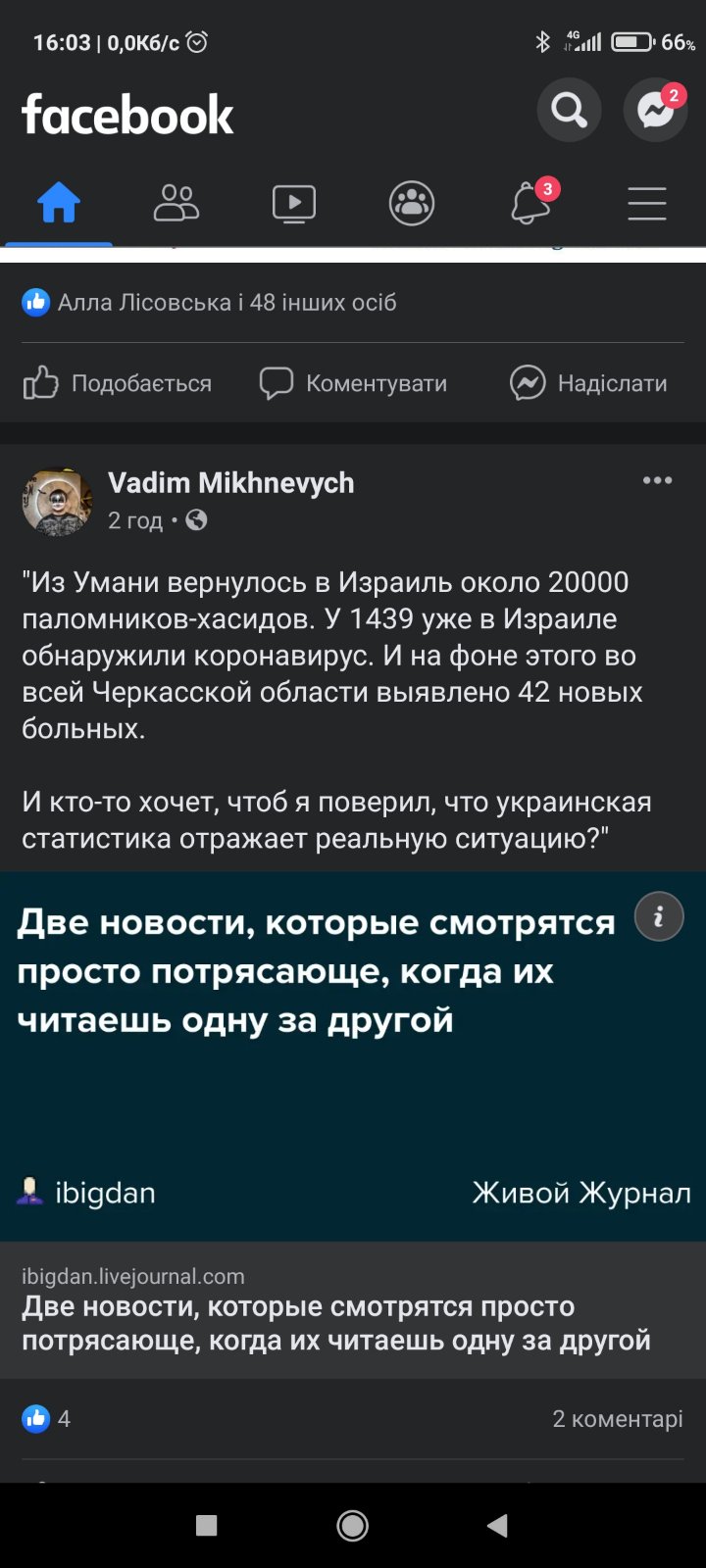
Task: View the 2 коментарі on the post
Action: tap(617, 1419)
